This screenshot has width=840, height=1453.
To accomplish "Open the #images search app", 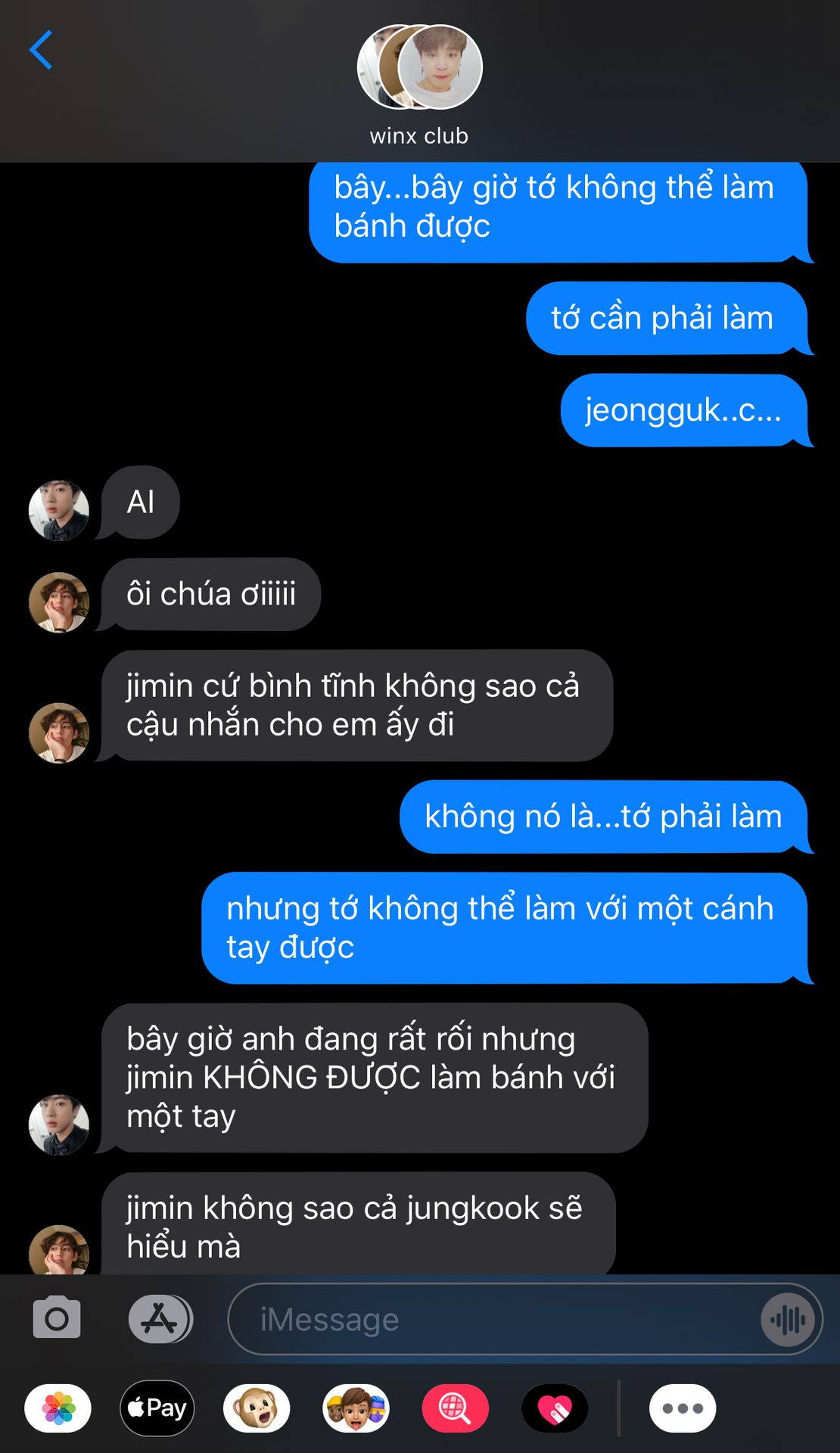I will [x=456, y=1408].
